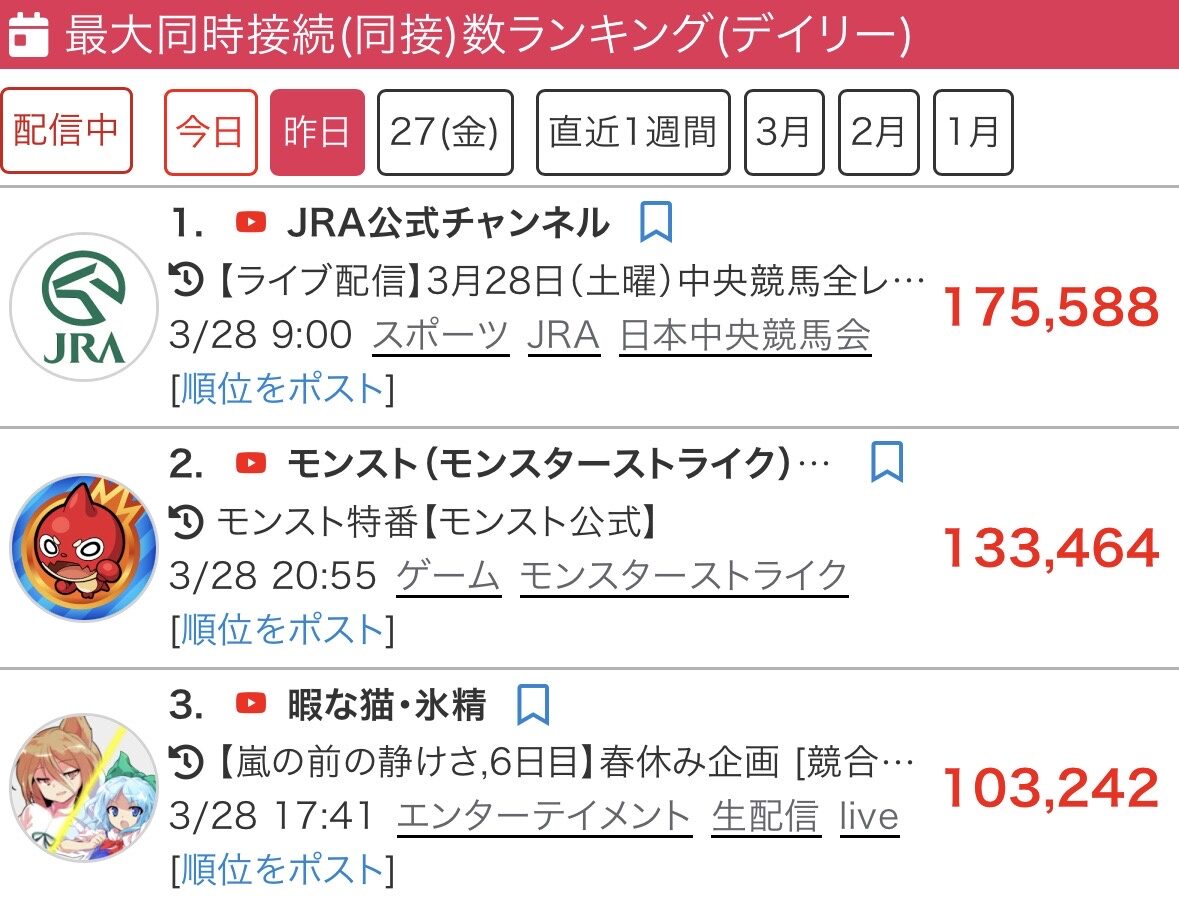The width and height of the screenshot is (1179, 900).
Task: Post the ranking for 暇な猫・氷精
Action: 283,870
